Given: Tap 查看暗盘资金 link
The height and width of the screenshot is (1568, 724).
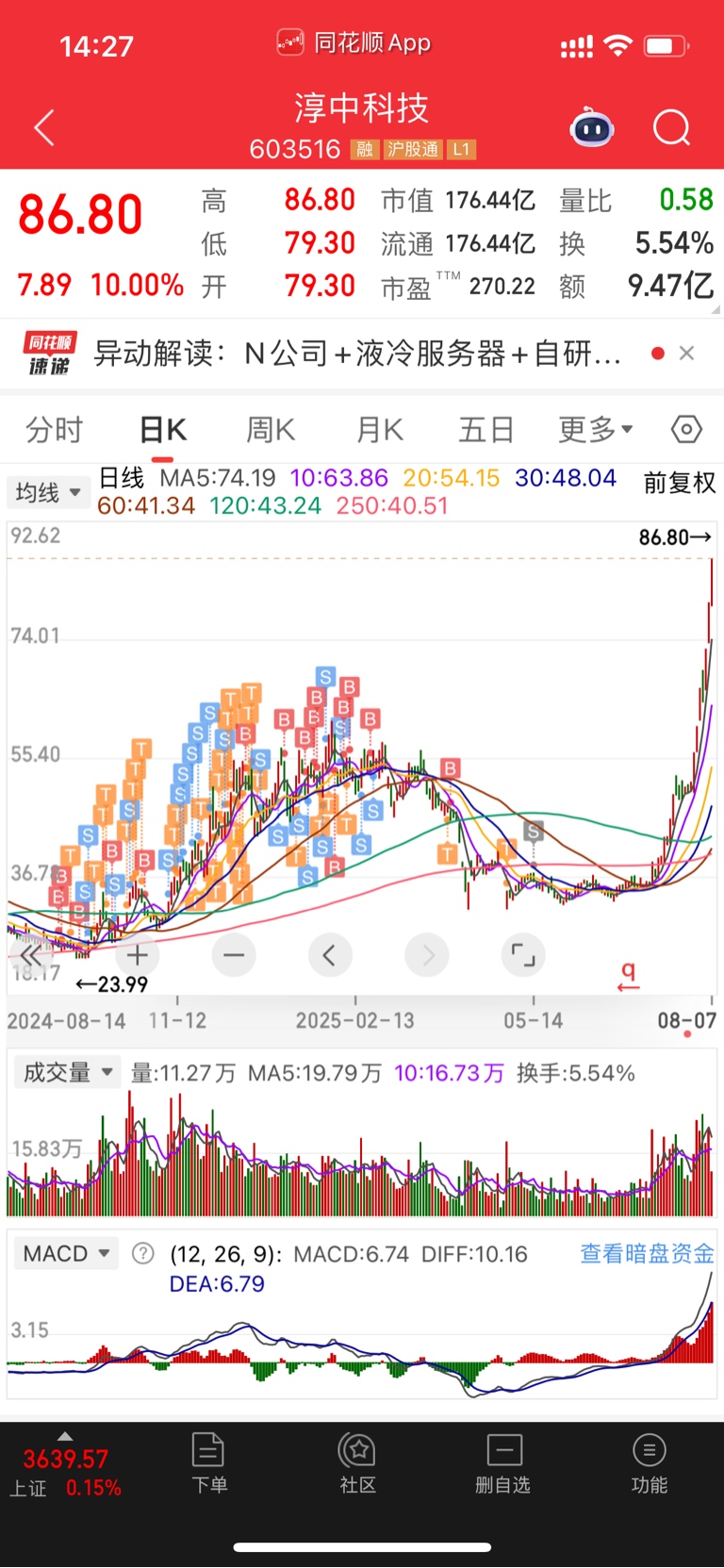Looking at the screenshot, I should (647, 1253).
